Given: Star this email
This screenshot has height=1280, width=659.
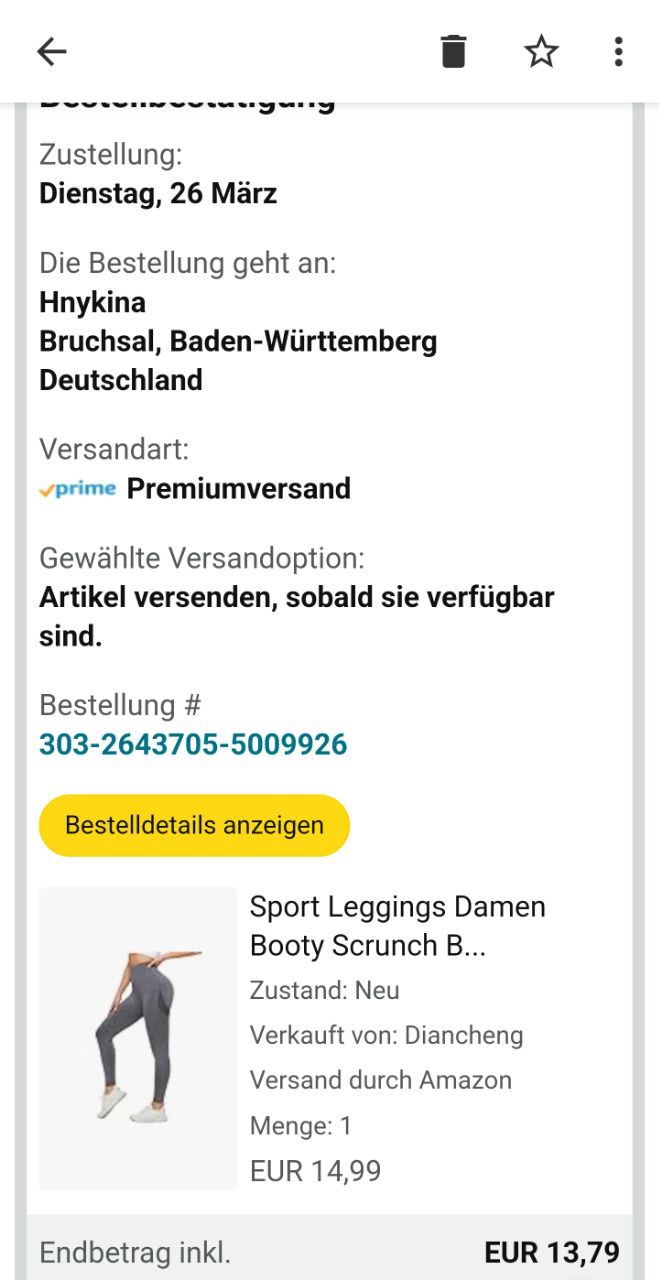Looking at the screenshot, I should (541, 51).
